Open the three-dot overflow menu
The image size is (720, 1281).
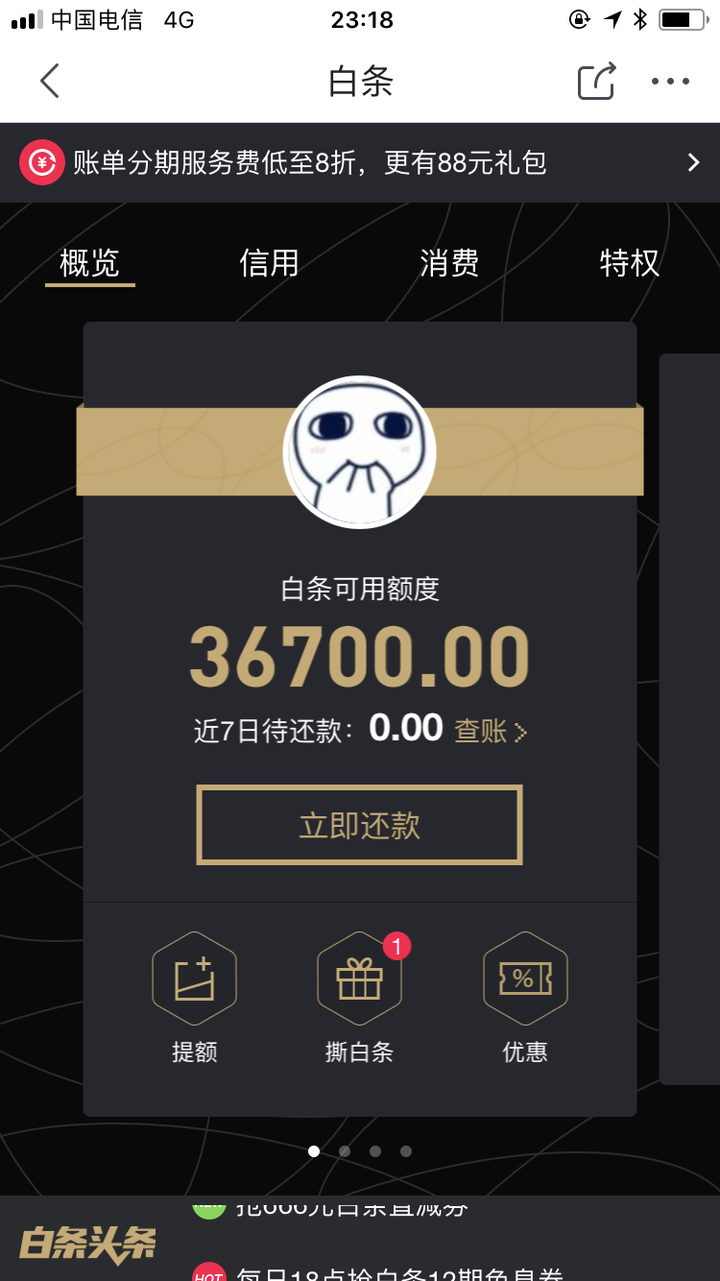(670, 81)
